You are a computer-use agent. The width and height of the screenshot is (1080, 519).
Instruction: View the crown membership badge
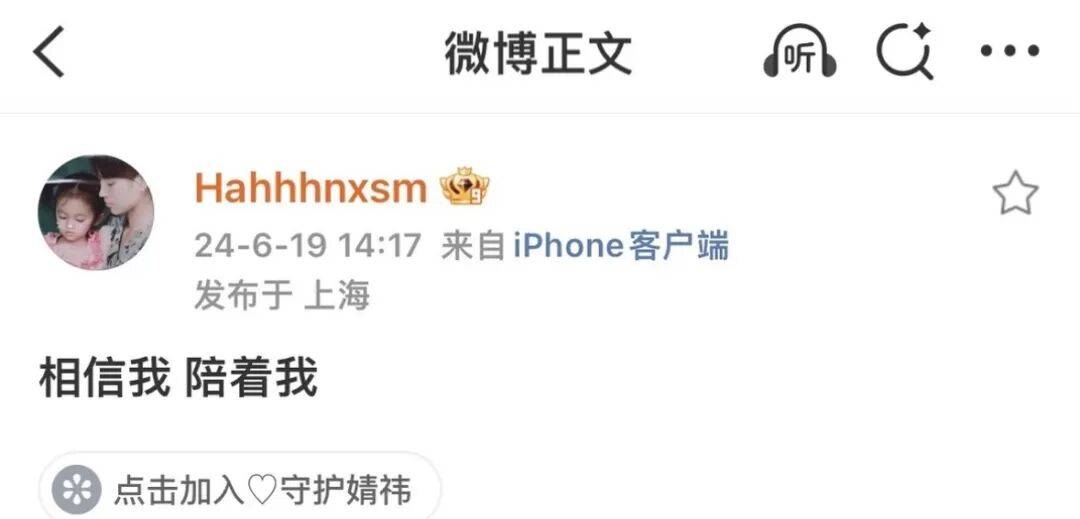[465, 187]
